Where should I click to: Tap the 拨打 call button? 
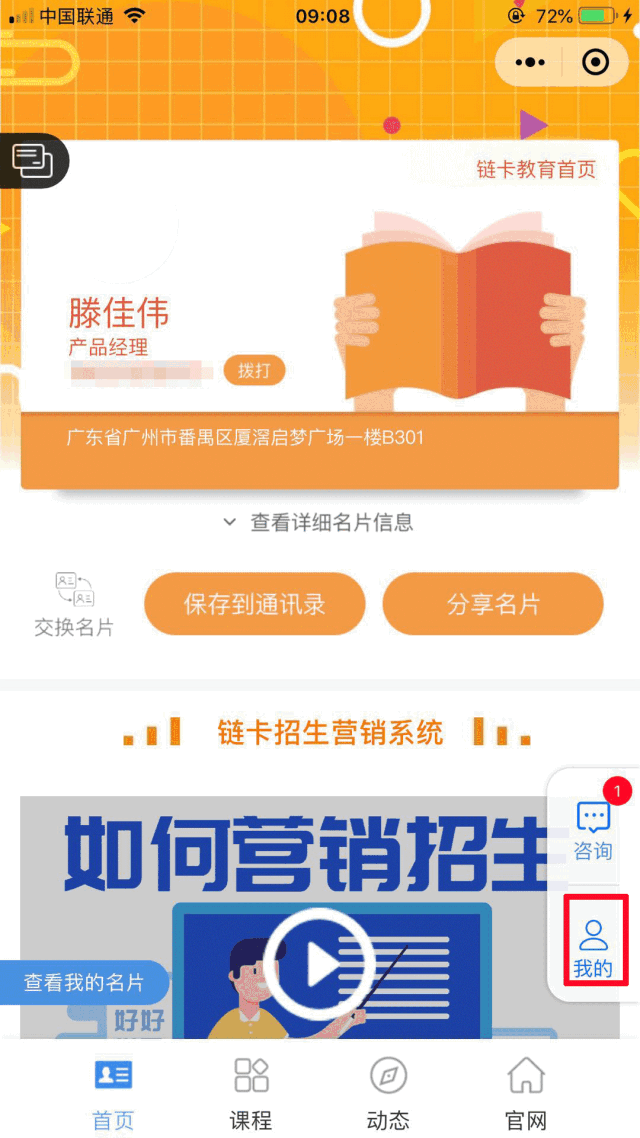click(x=254, y=370)
